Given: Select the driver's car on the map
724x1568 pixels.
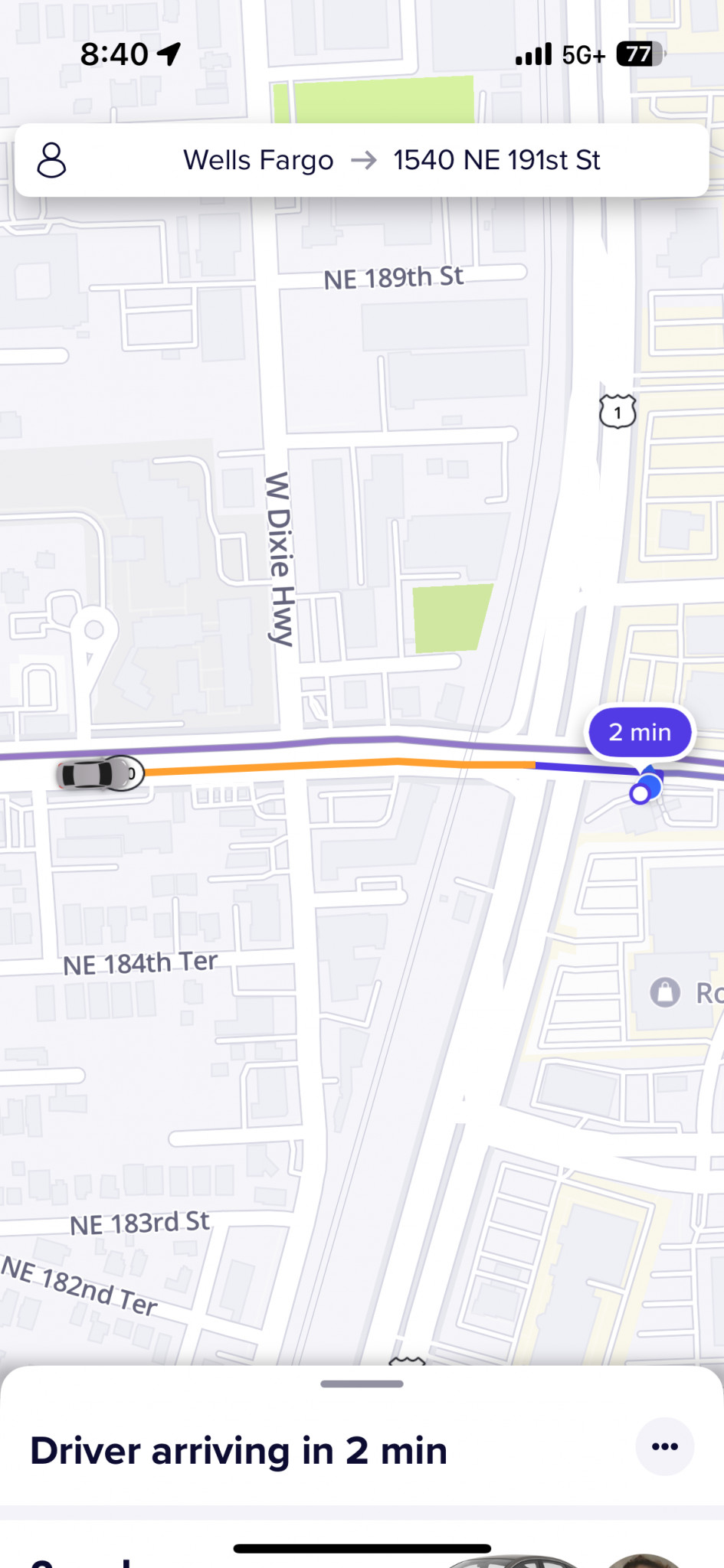Looking at the screenshot, I should point(100,773).
